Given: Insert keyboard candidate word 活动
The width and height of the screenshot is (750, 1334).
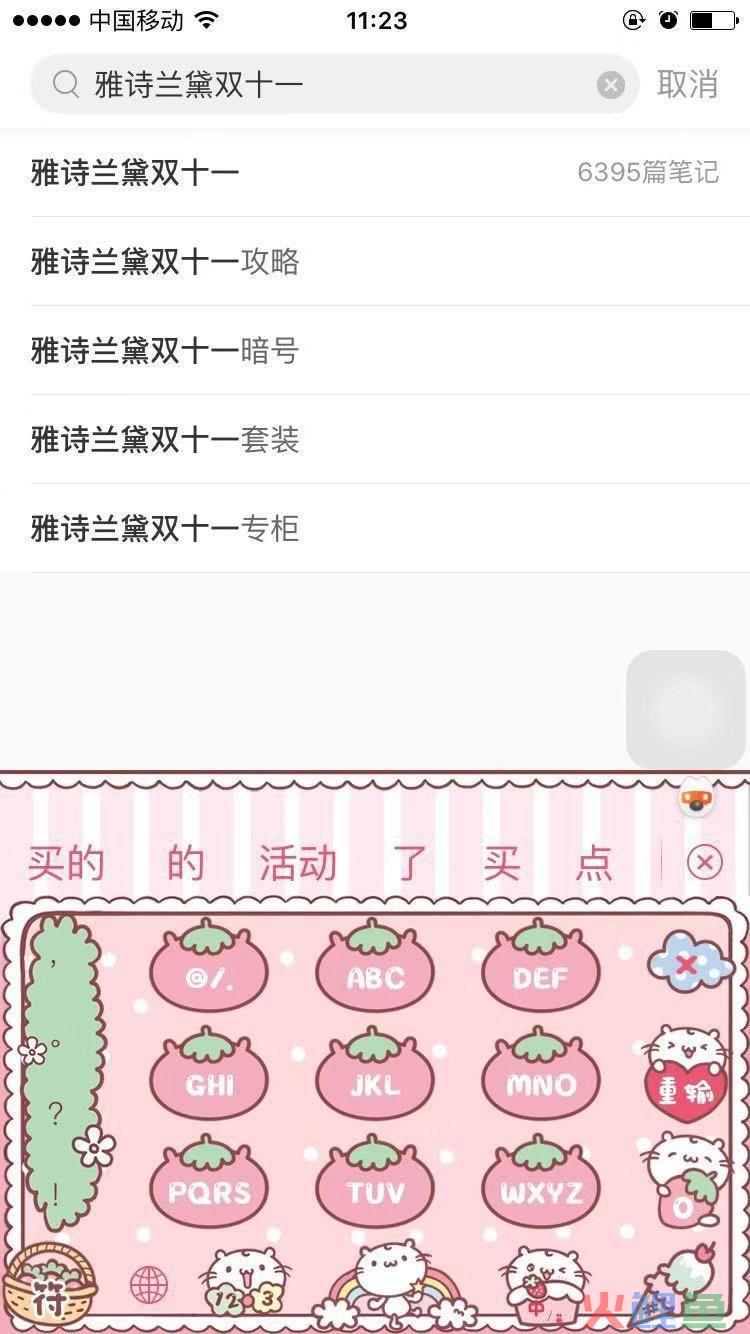Looking at the screenshot, I should 298,863.
